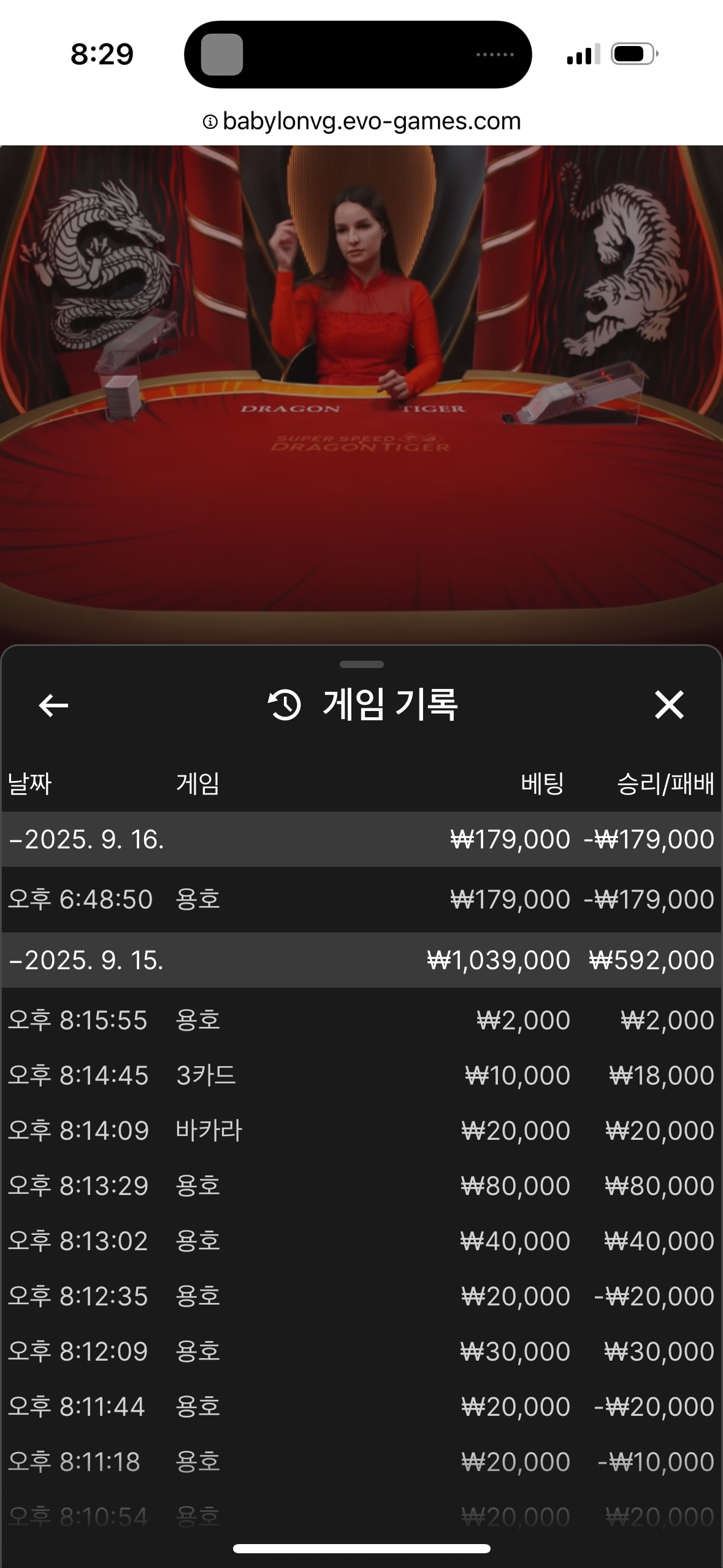Open the 오후 8:13:29 용호 record
The image size is (723, 1568).
361,1186
